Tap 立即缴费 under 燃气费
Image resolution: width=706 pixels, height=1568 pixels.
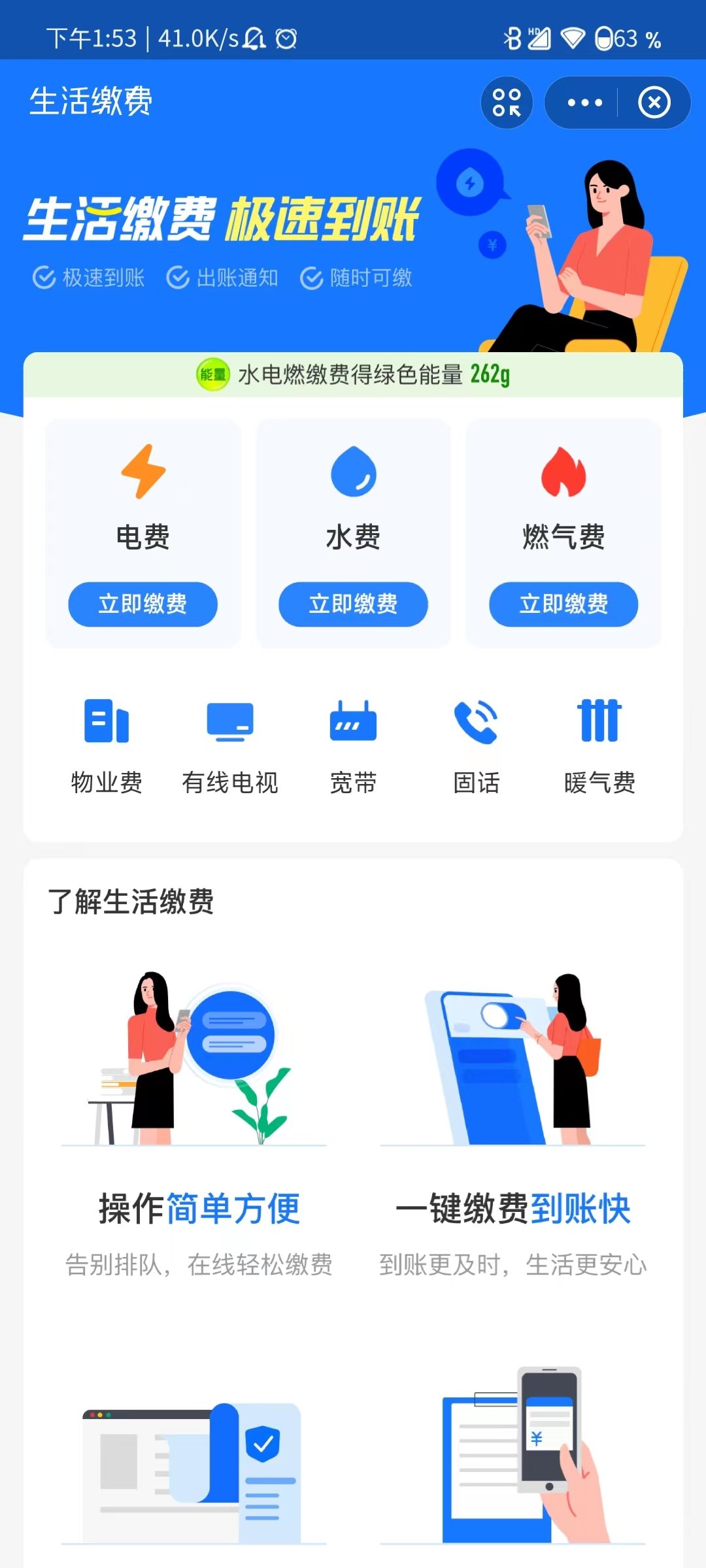point(563,604)
